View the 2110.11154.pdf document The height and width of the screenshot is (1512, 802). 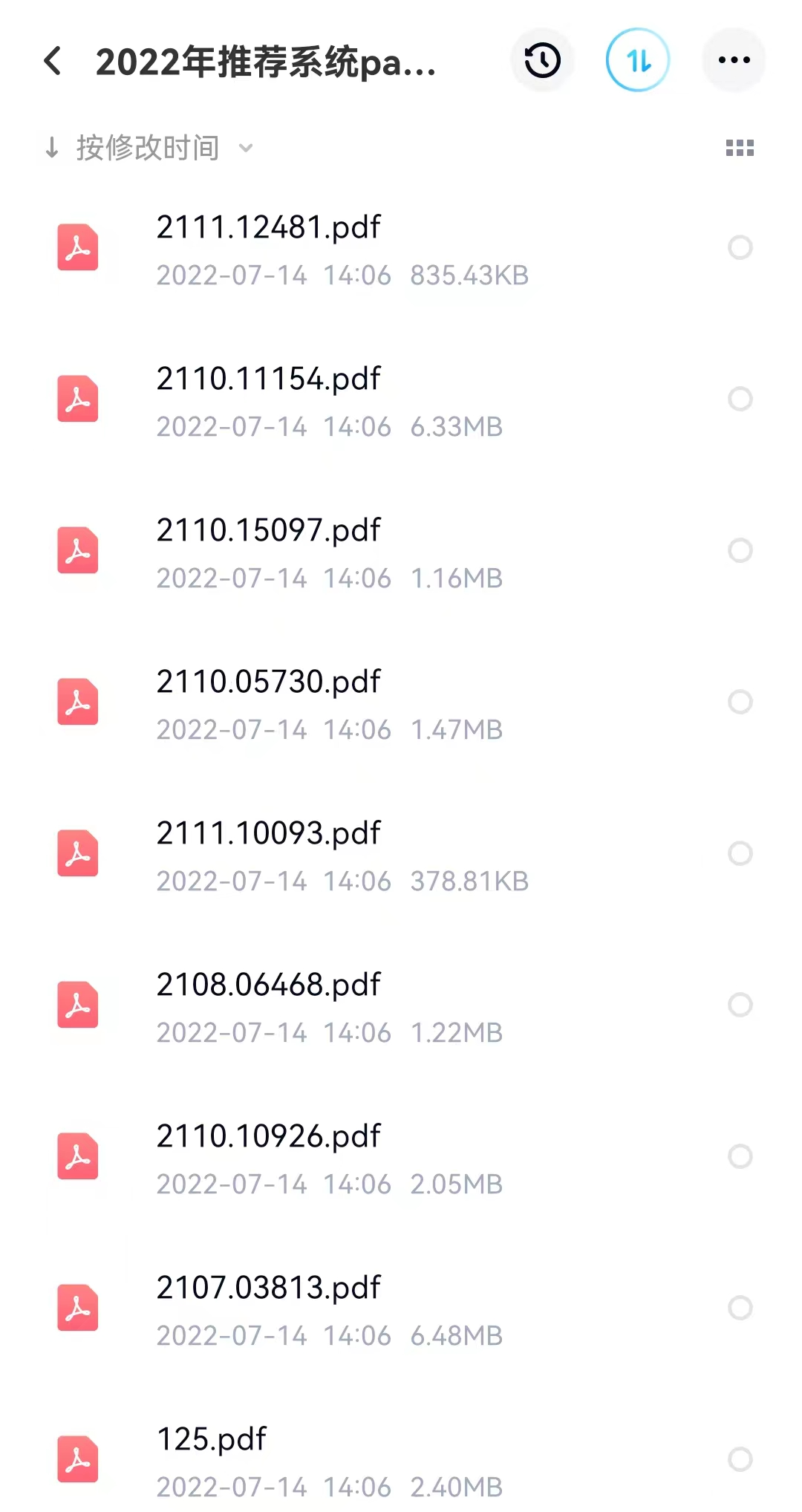coord(268,379)
